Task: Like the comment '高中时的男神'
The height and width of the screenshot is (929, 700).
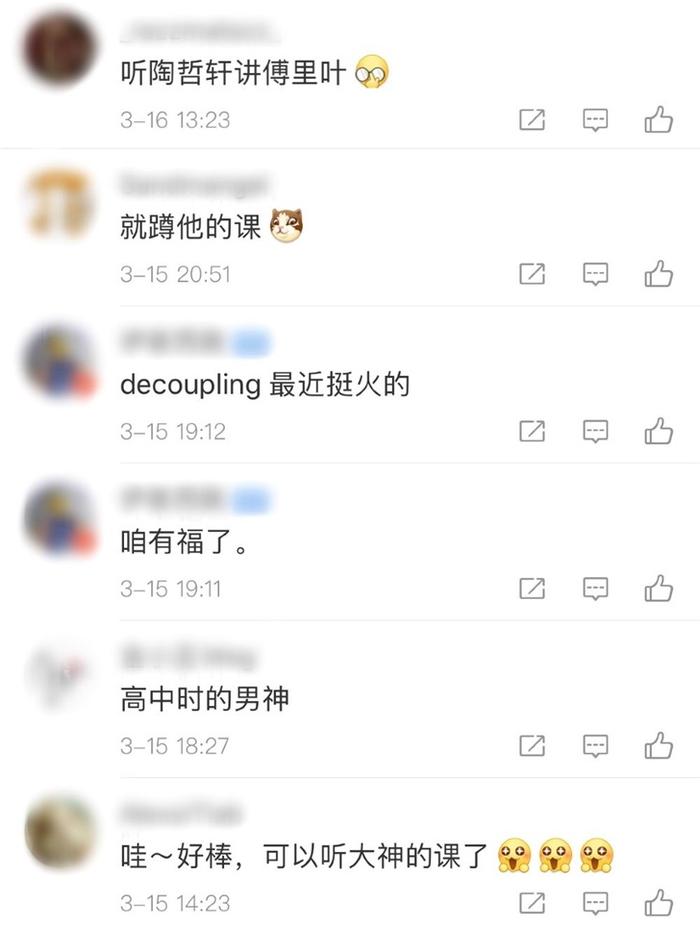Action: coord(658,746)
